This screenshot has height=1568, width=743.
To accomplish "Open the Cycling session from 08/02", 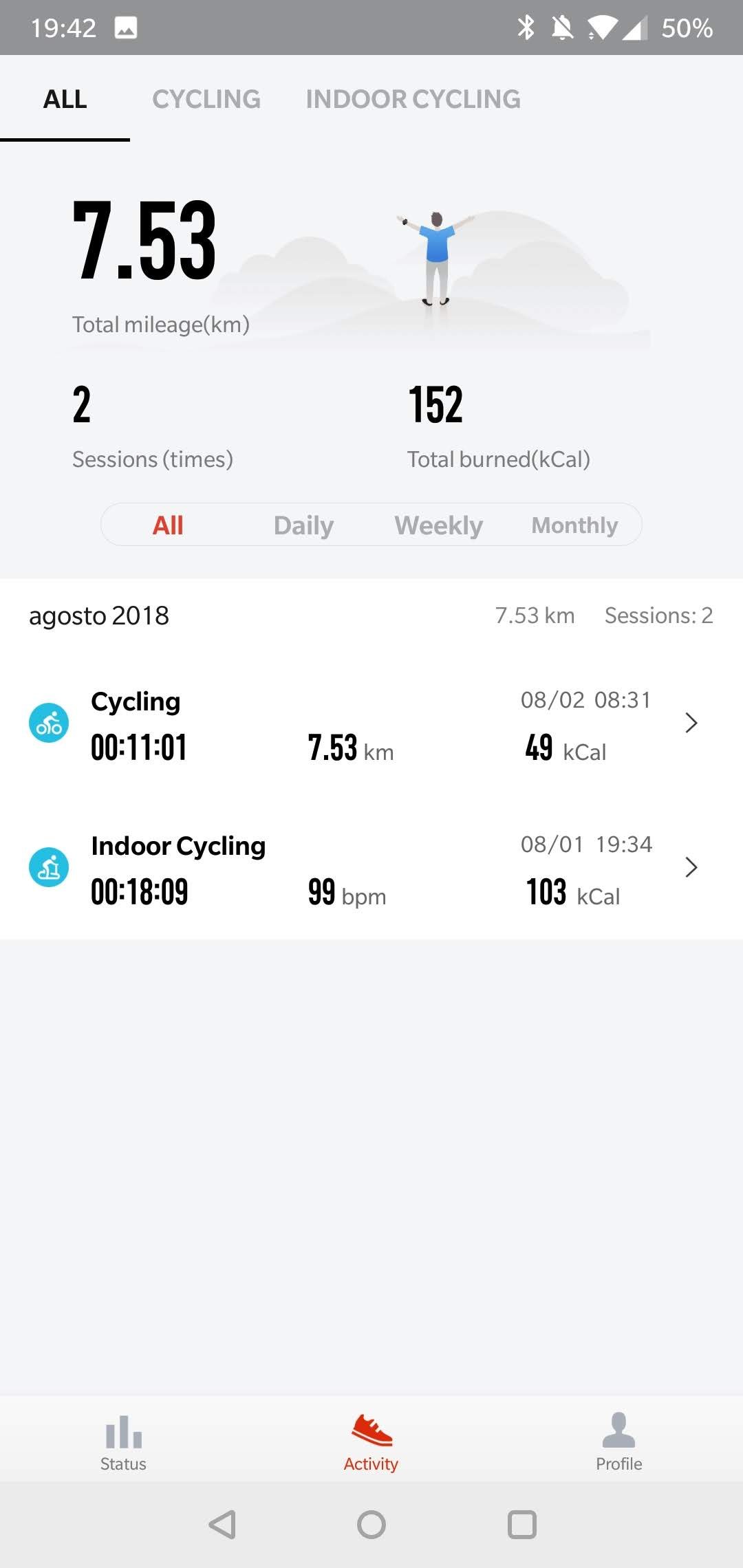I will pos(371,724).
